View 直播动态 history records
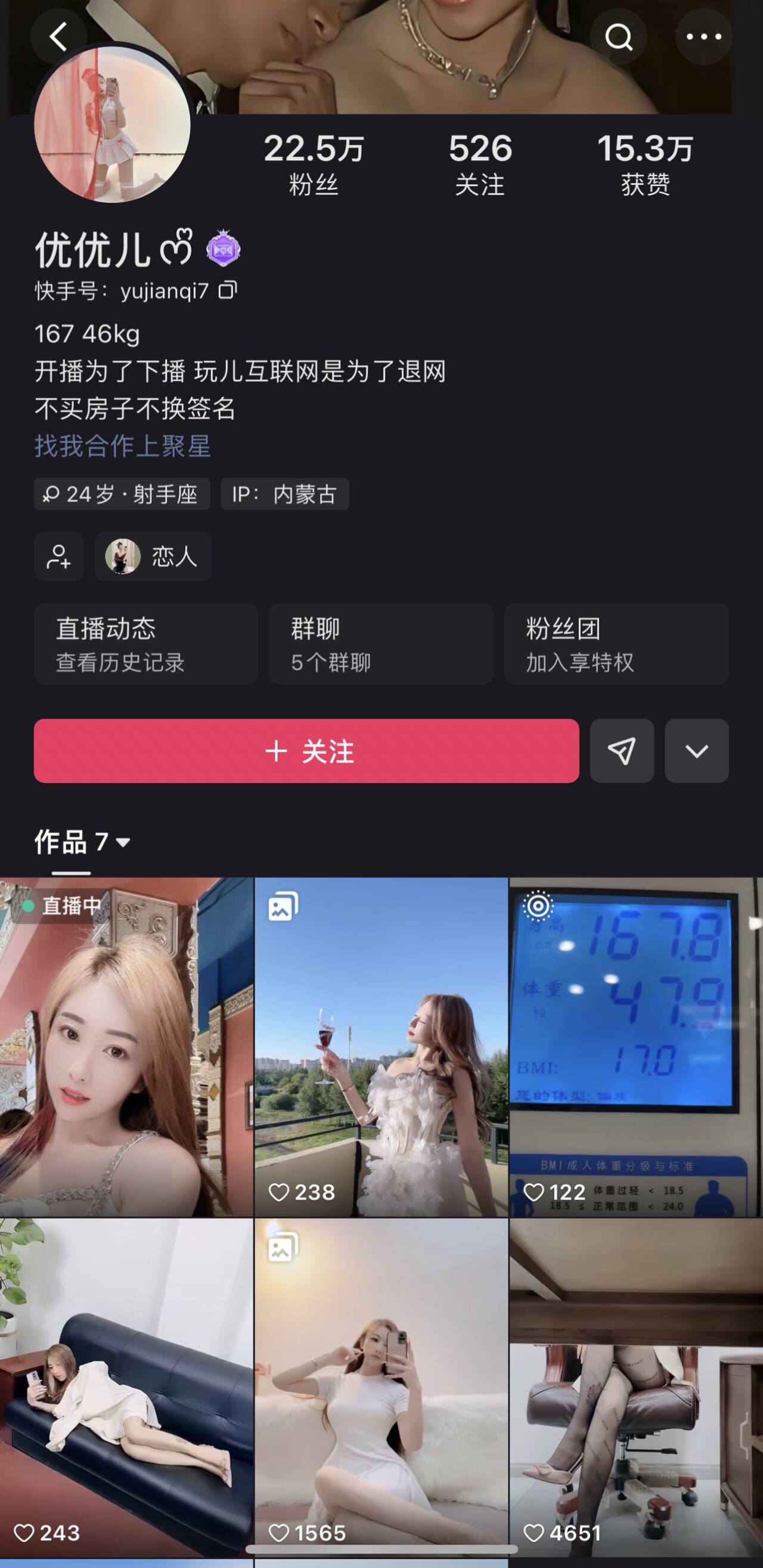The height and width of the screenshot is (1568, 763). click(146, 644)
